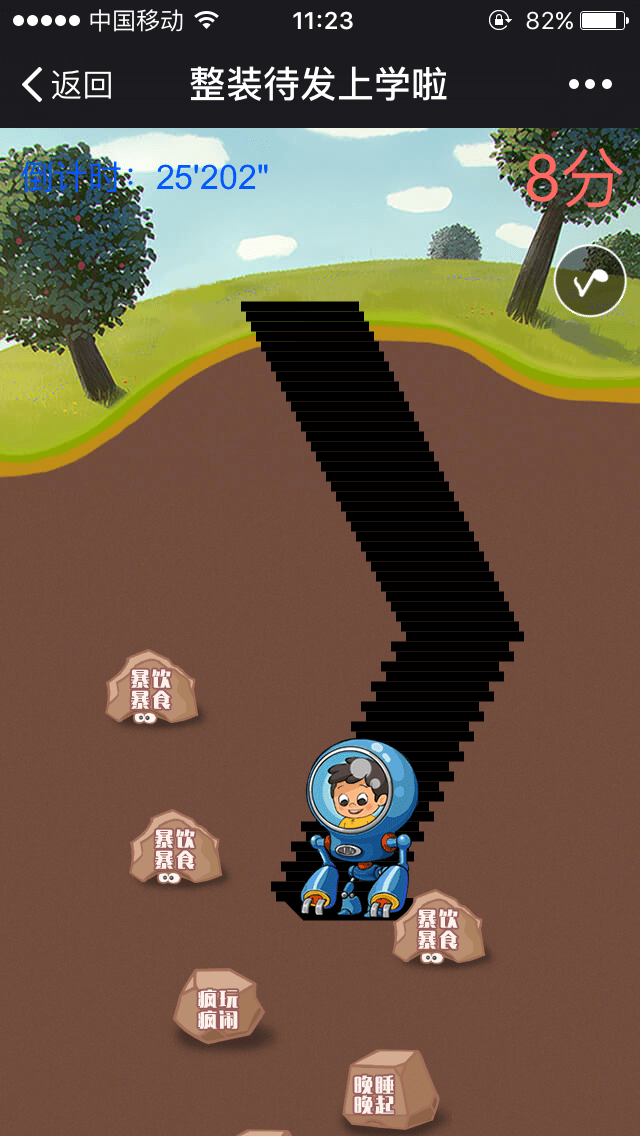
Task: Open the three-dot overflow menu
Action: coord(590,85)
